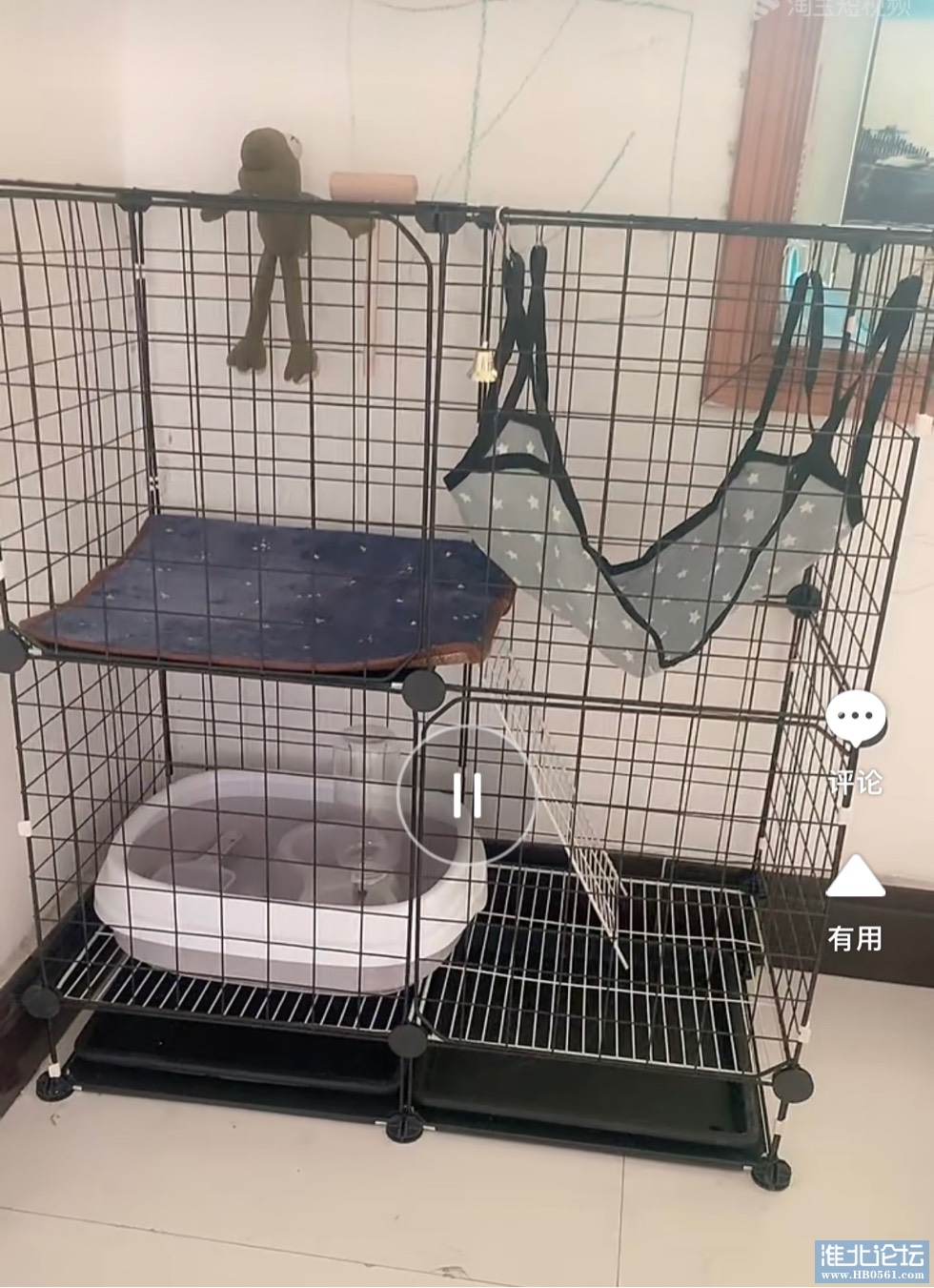Image resolution: width=934 pixels, height=1288 pixels.
Task: Mark the video as 有用
Action: pyautogui.click(x=855, y=878)
